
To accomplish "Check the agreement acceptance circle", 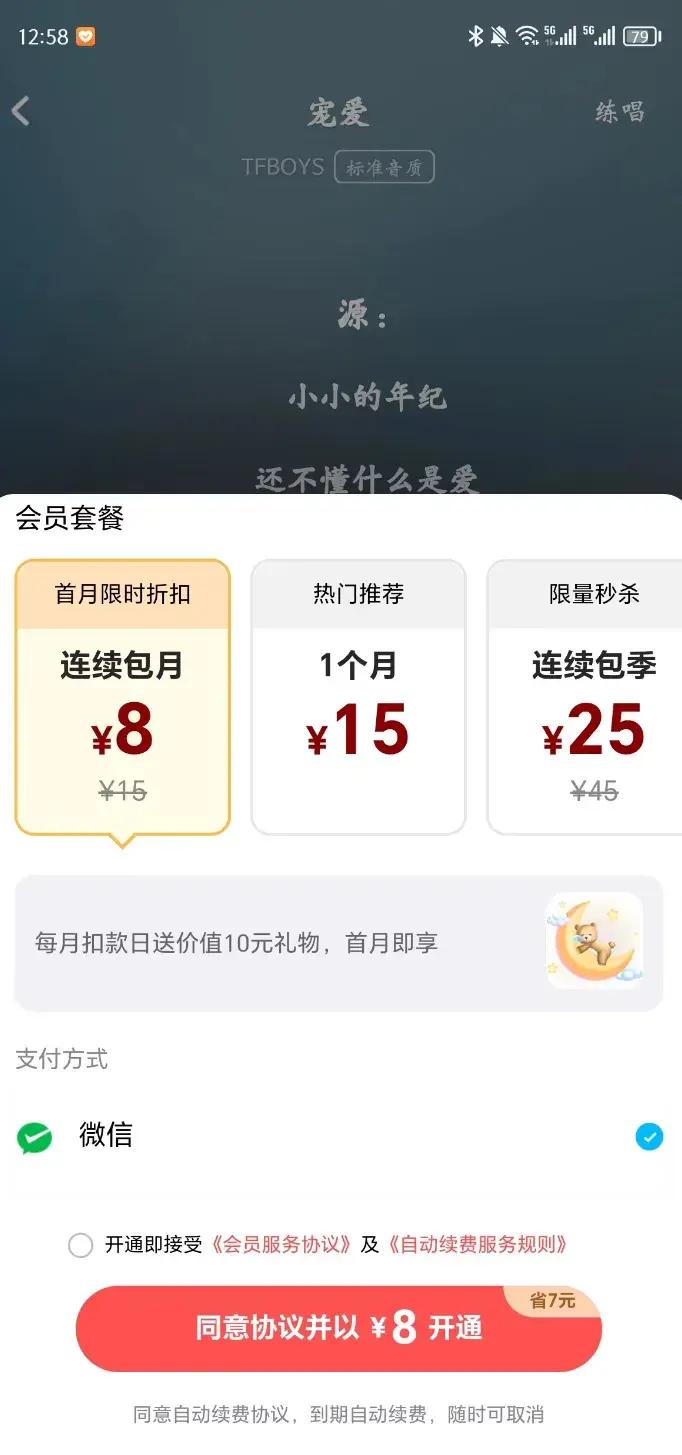I will point(80,1245).
